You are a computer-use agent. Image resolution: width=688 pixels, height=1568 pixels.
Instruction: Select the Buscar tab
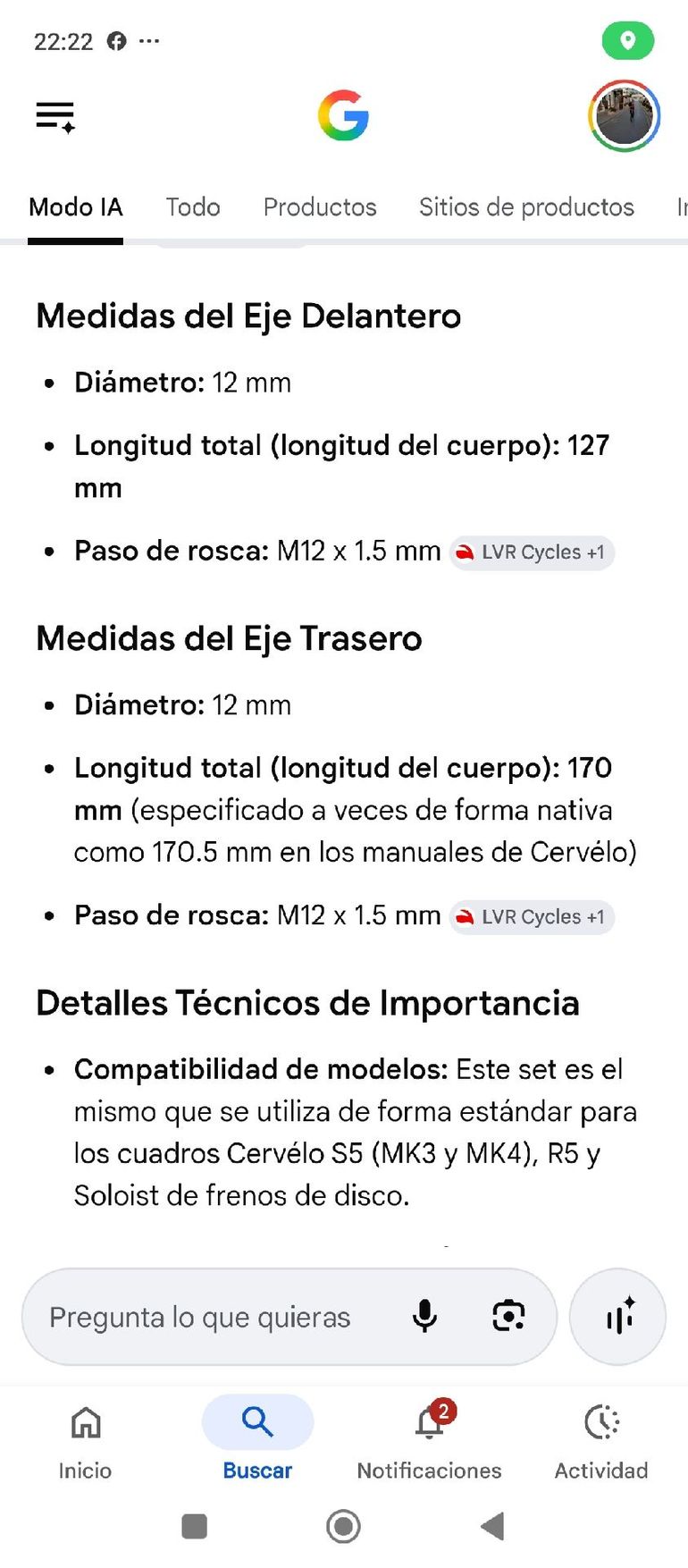pyautogui.click(x=257, y=1438)
